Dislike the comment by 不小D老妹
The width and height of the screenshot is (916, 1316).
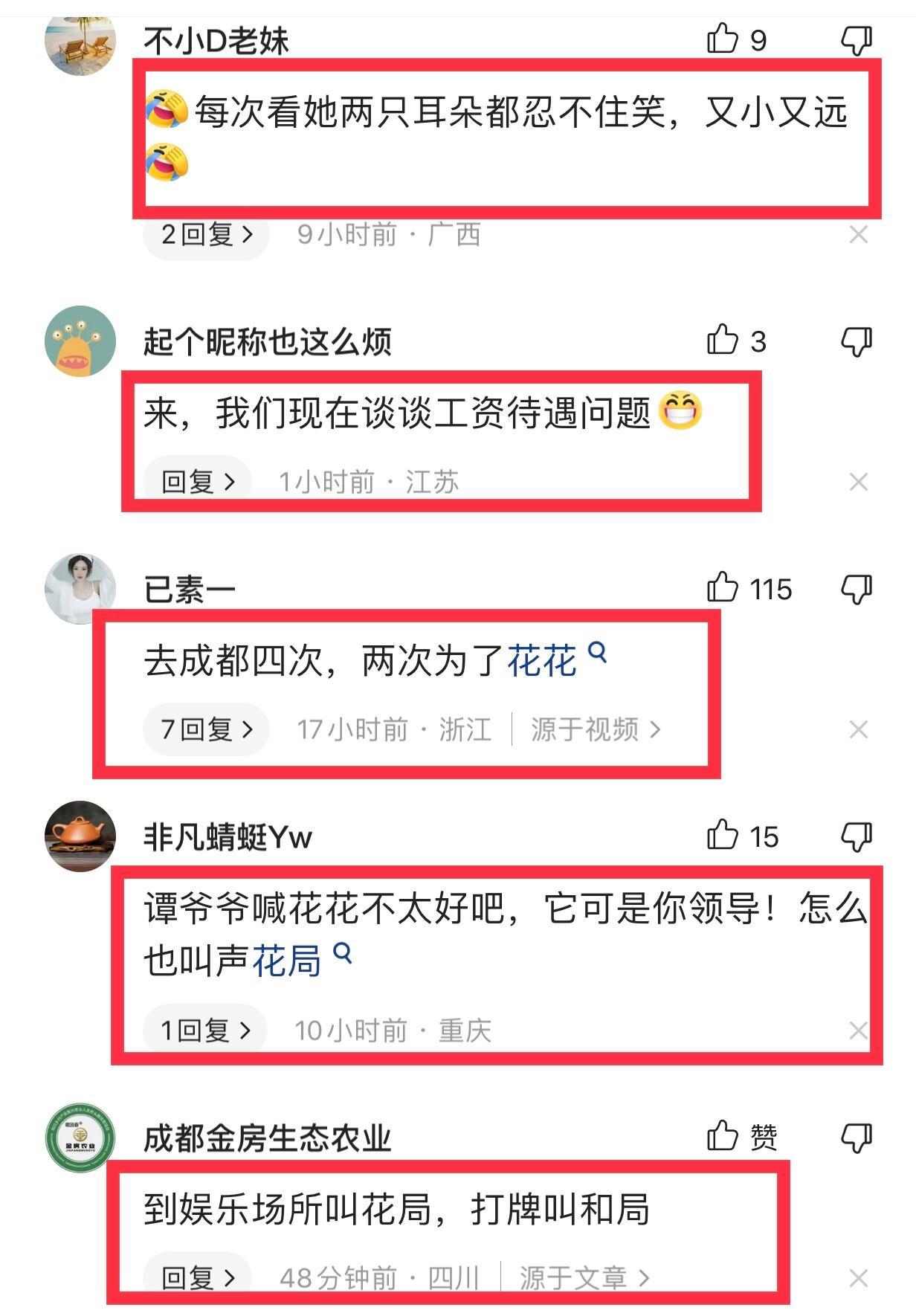856,40
